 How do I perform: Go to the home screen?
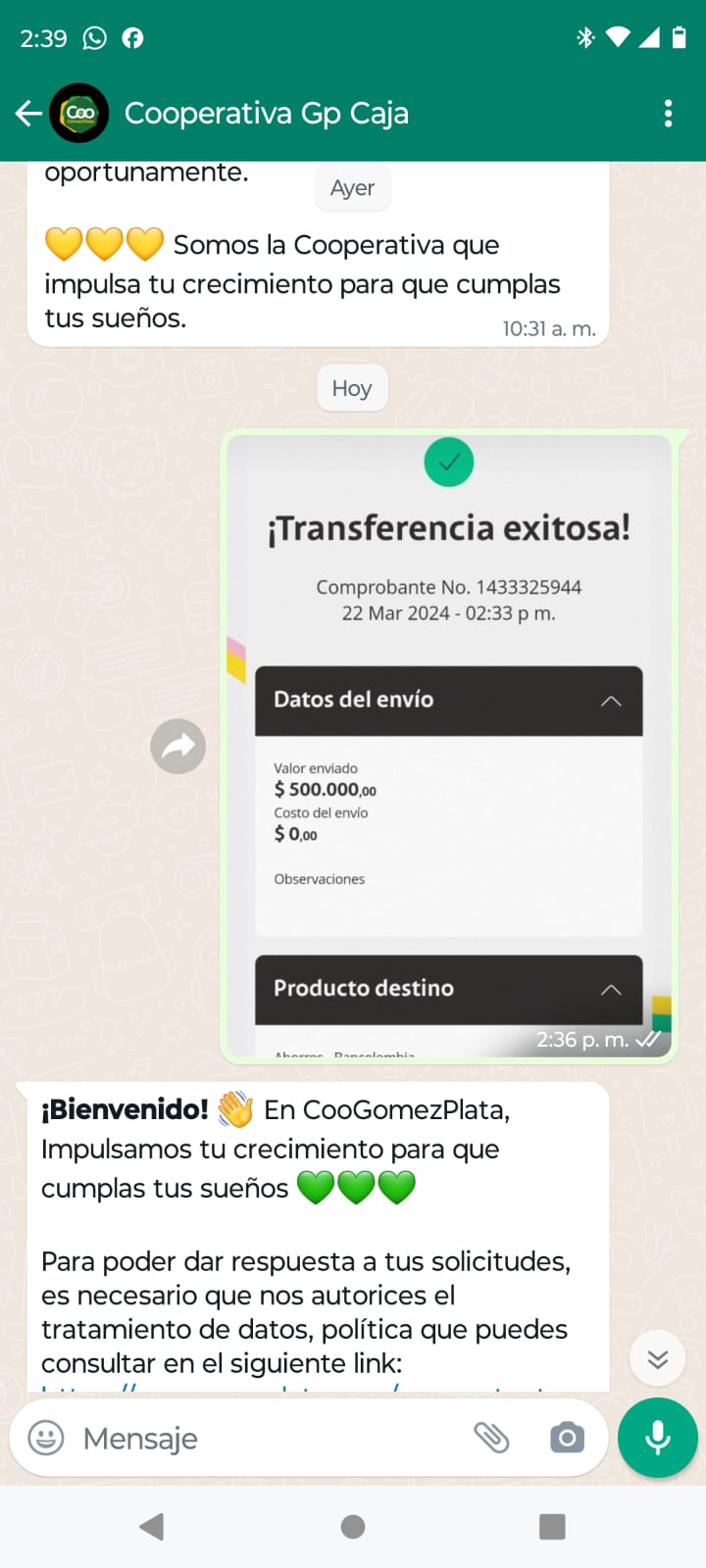[x=353, y=1526]
